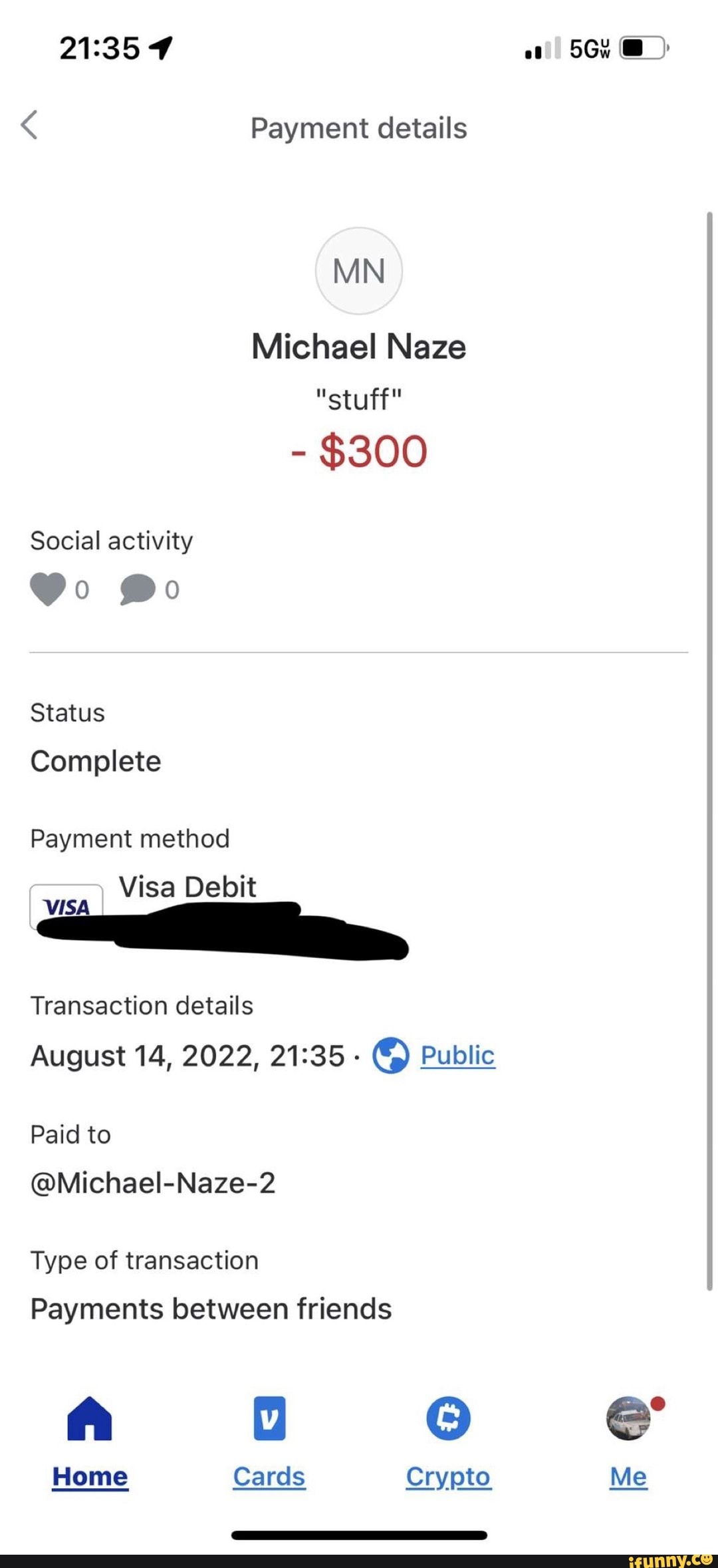Open @Michael-Naze-2 profile link
This screenshot has height=1568, width=718.
[x=154, y=1183]
